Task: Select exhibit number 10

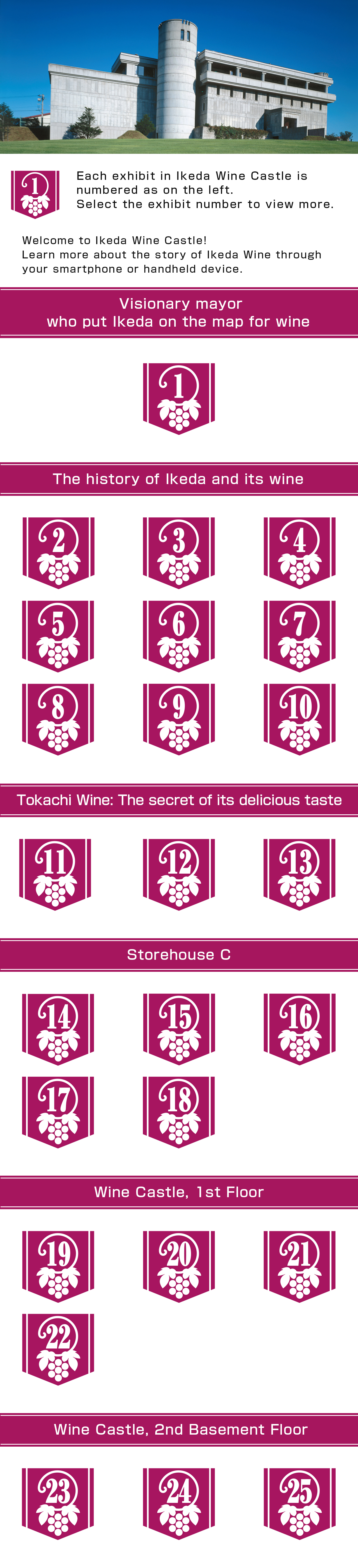Action: click(x=300, y=719)
